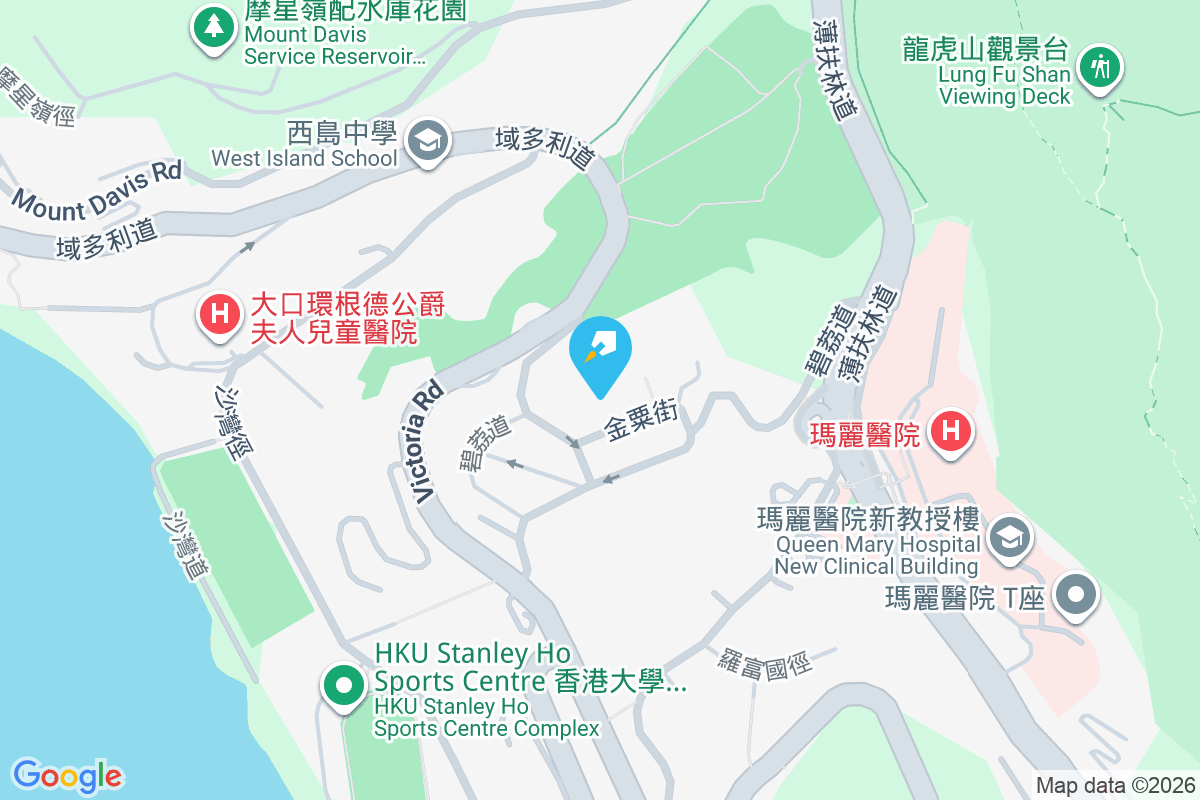Open the 瑪麗醫院 hospital marker
Screen dimensions: 1200x800
click(x=951, y=432)
